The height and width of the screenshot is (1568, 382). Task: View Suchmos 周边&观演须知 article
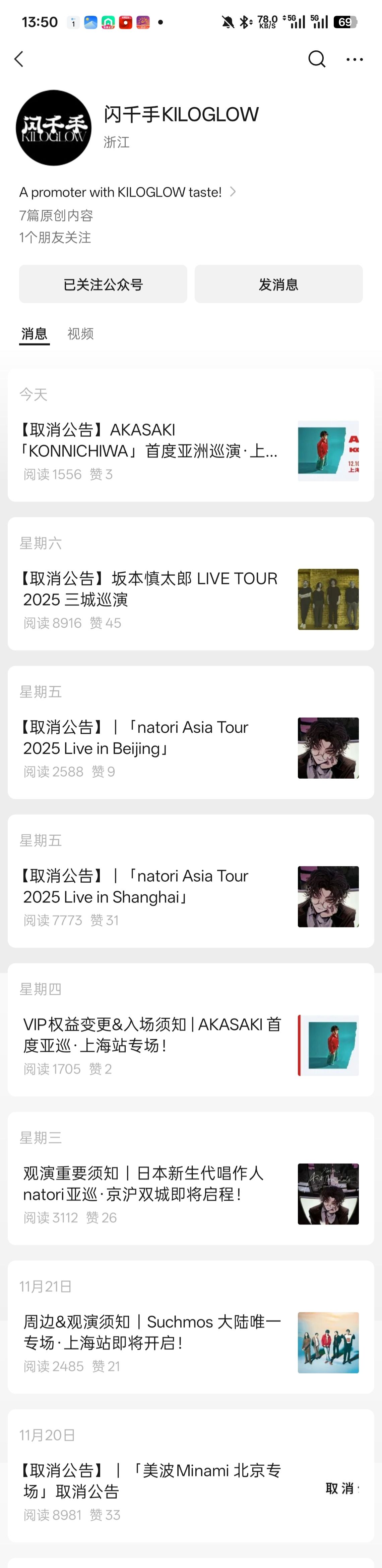[x=152, y=1332]
